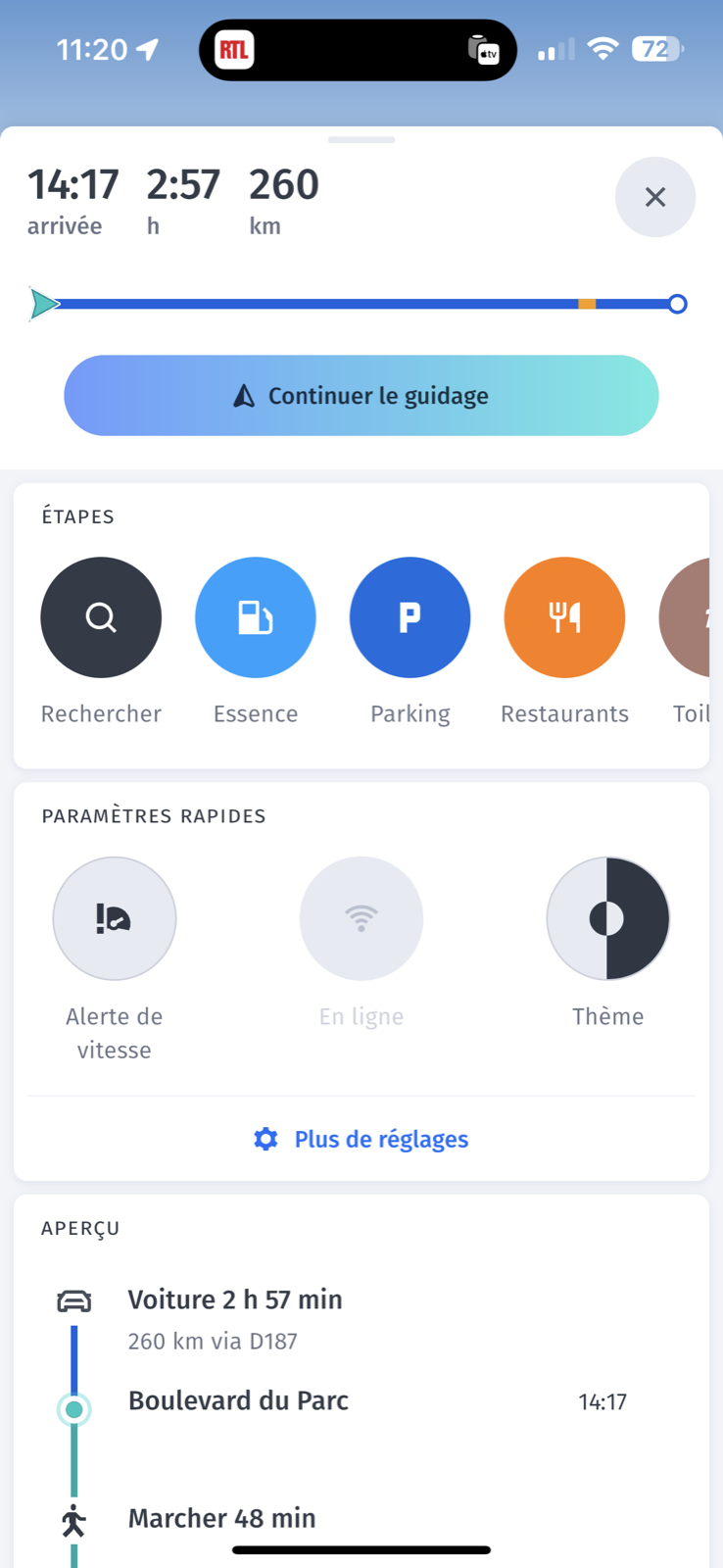723x1568 pixels.
Task: Open the Essence fuel stations icon
Action: (x=256, y=617)
